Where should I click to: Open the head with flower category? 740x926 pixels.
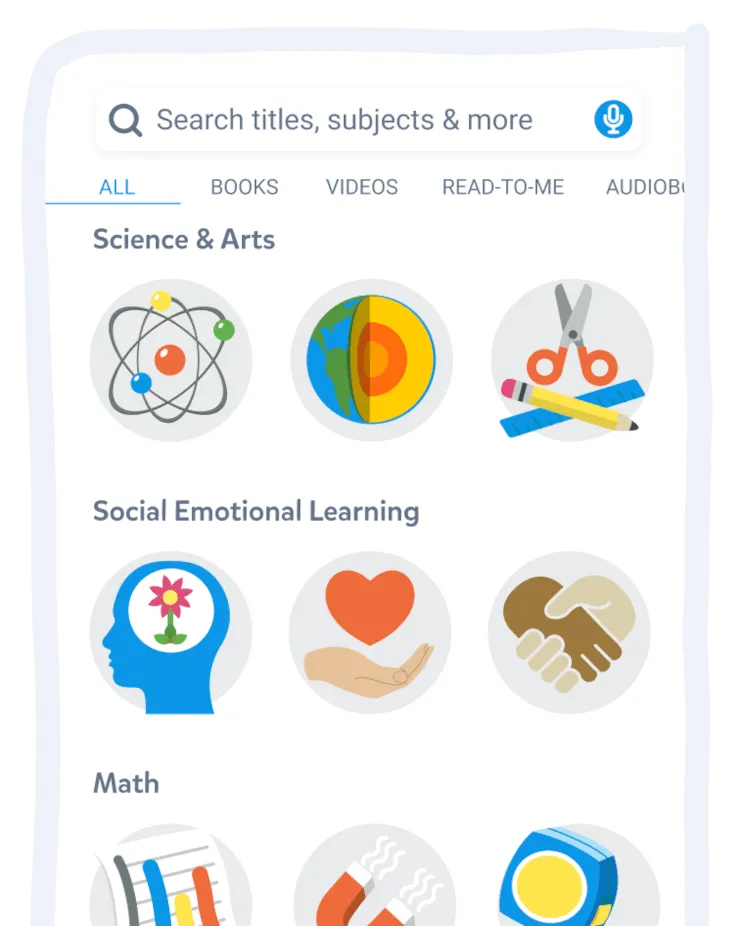coord(171,632)
